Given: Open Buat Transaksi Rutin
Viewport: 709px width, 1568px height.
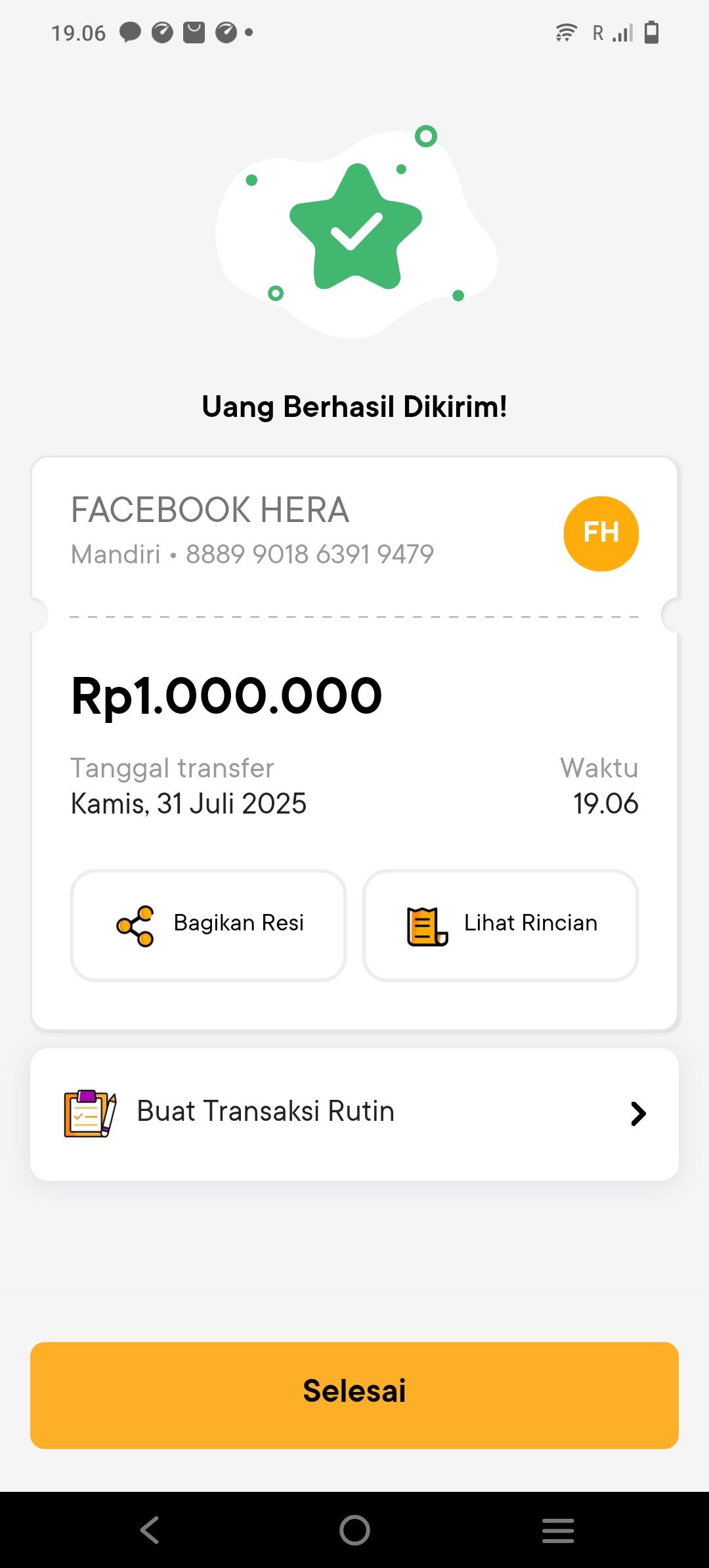Looking at the screenshot, I should tap(354, 1114).
